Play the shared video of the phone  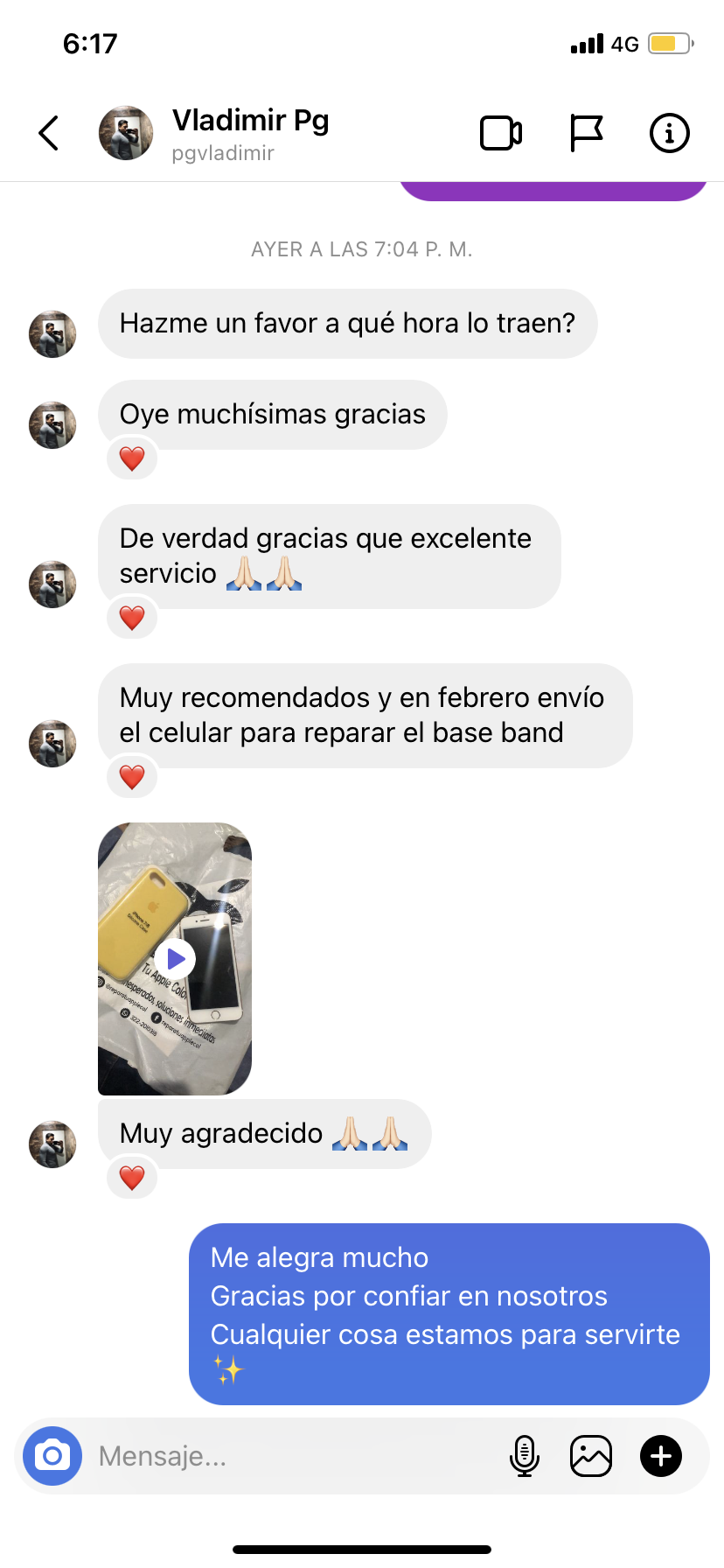[x=176, y=959]
